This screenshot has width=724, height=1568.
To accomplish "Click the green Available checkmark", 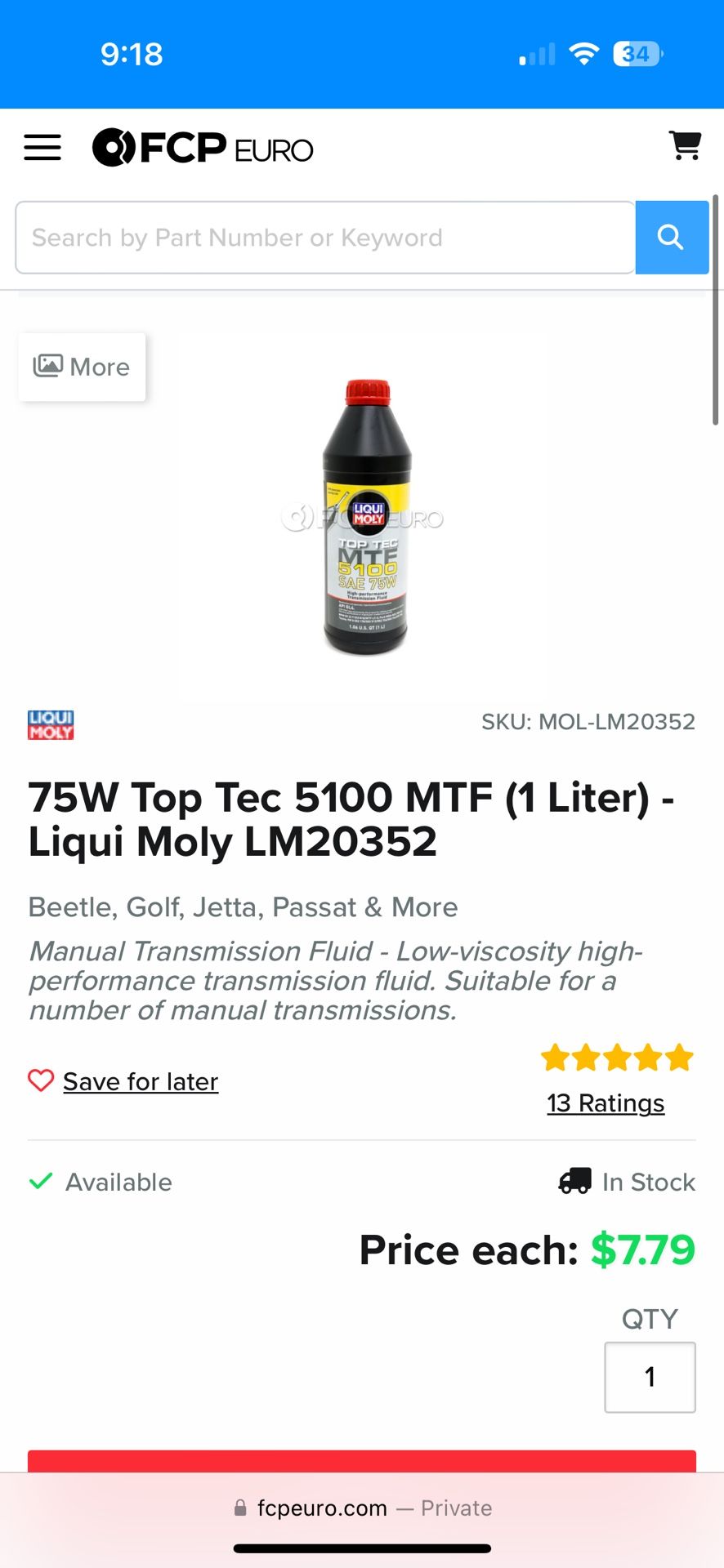I will 41,1181.
